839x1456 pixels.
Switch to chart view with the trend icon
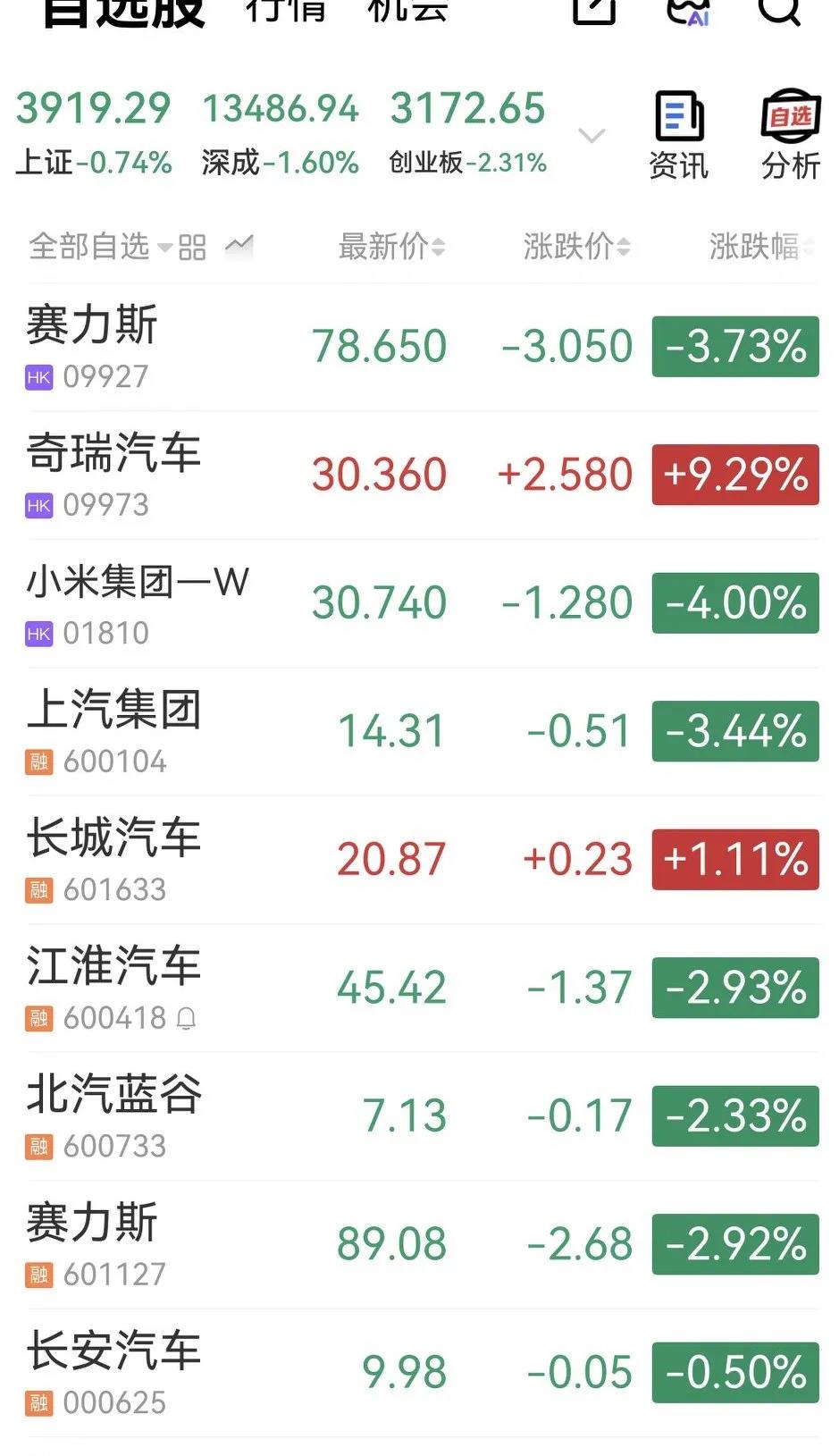pyautogui.click(x=239, y=246)
